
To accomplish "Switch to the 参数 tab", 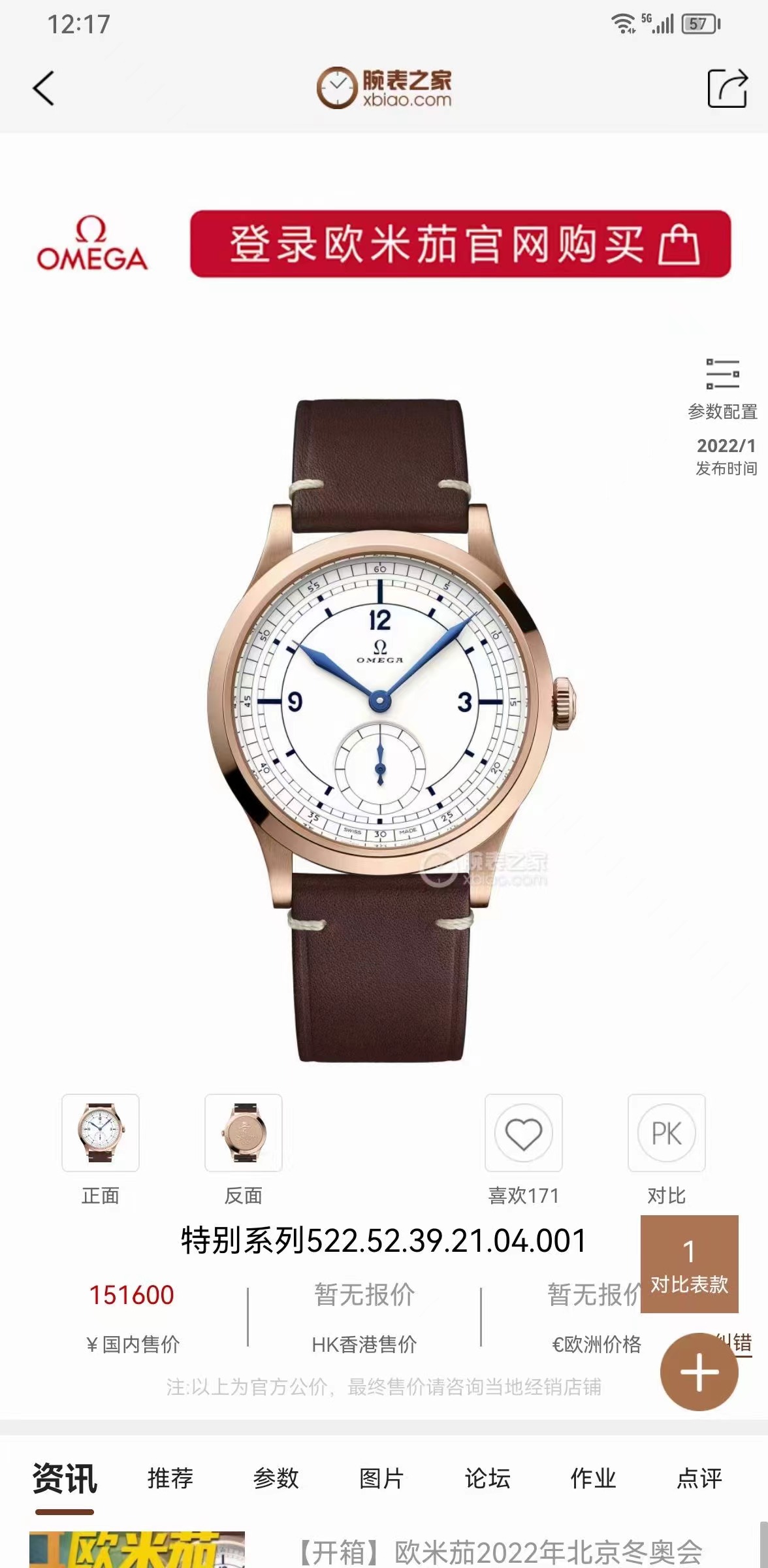I will click(276, 1478).
